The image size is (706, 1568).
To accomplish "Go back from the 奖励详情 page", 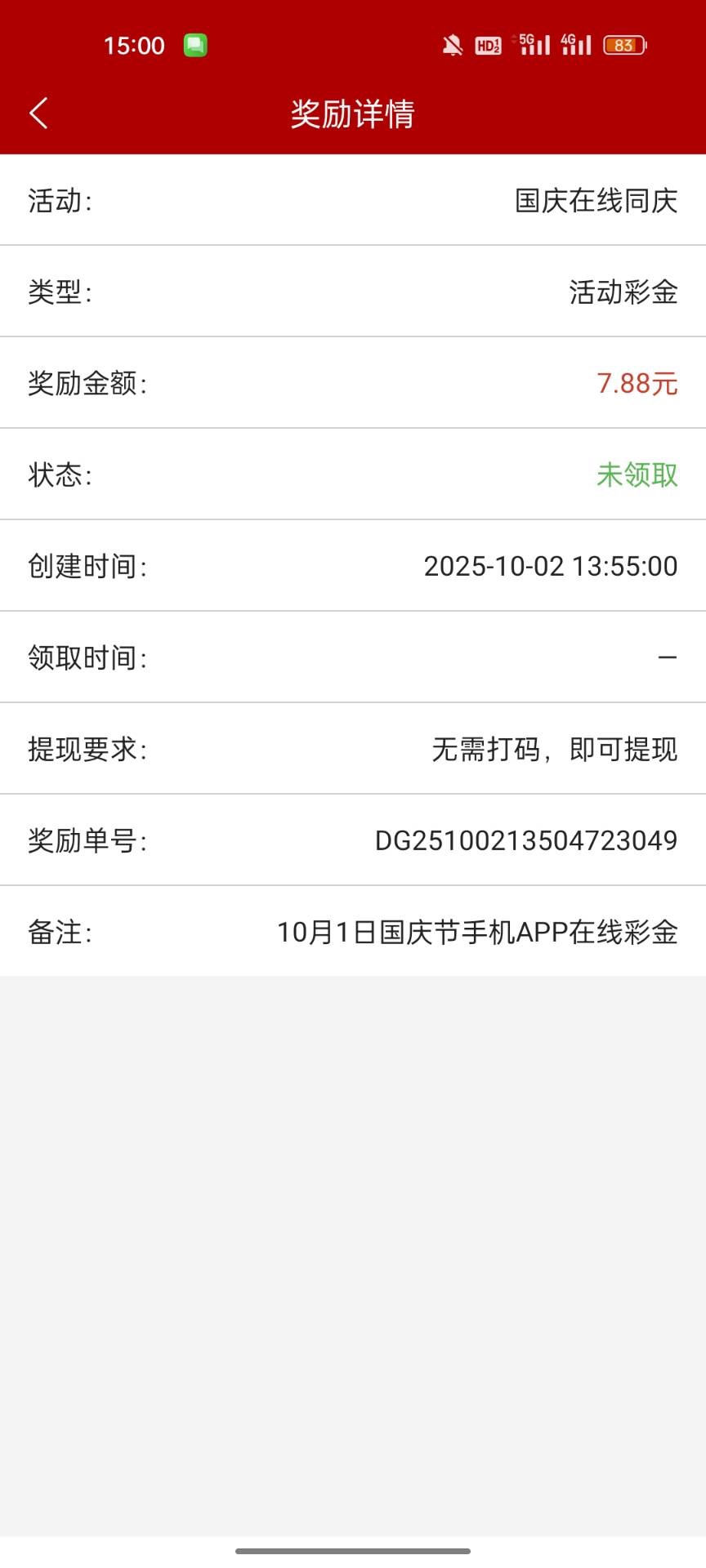I will (x=38, y=114).
